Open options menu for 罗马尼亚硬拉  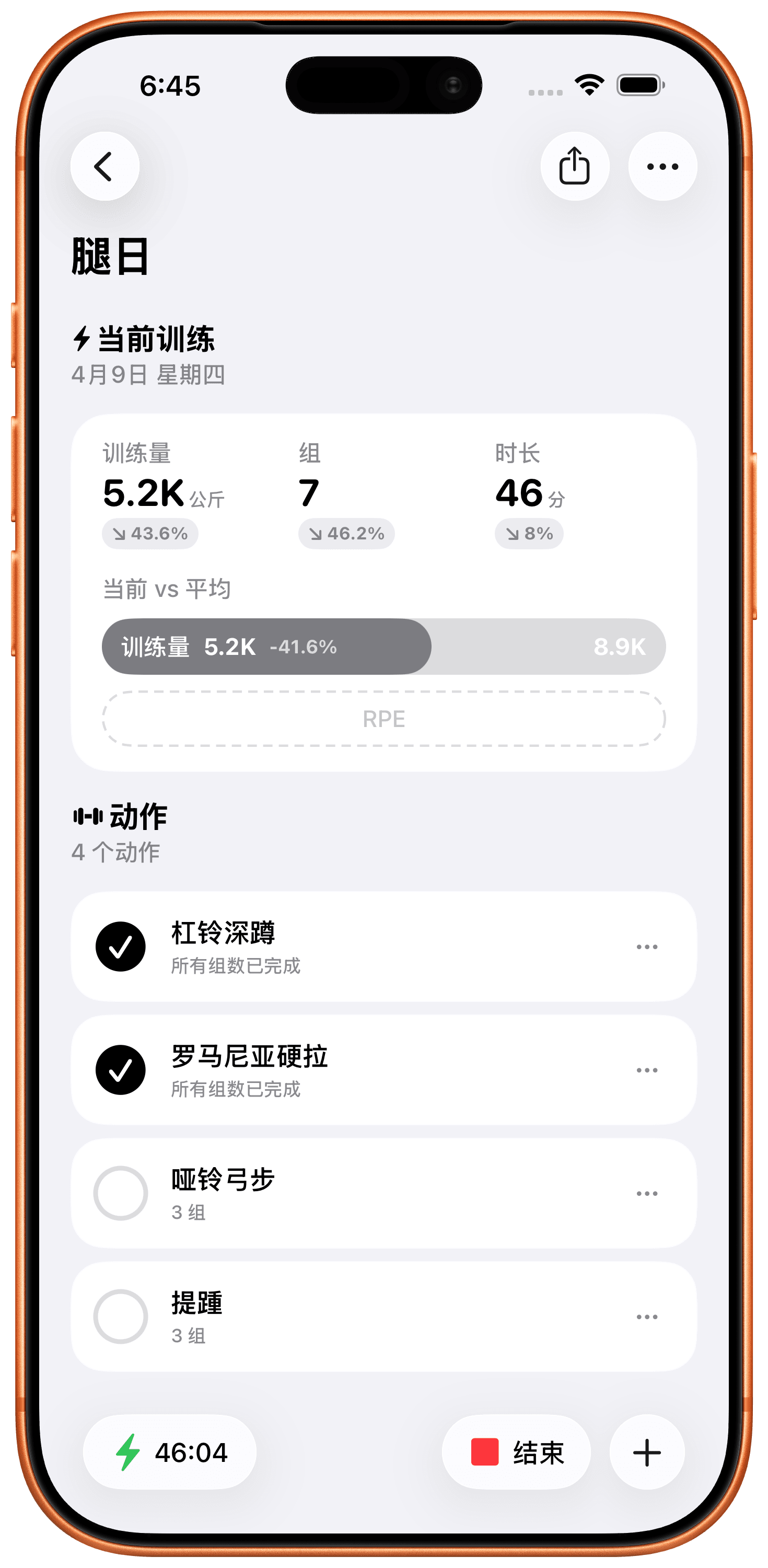coord(647,1069)
